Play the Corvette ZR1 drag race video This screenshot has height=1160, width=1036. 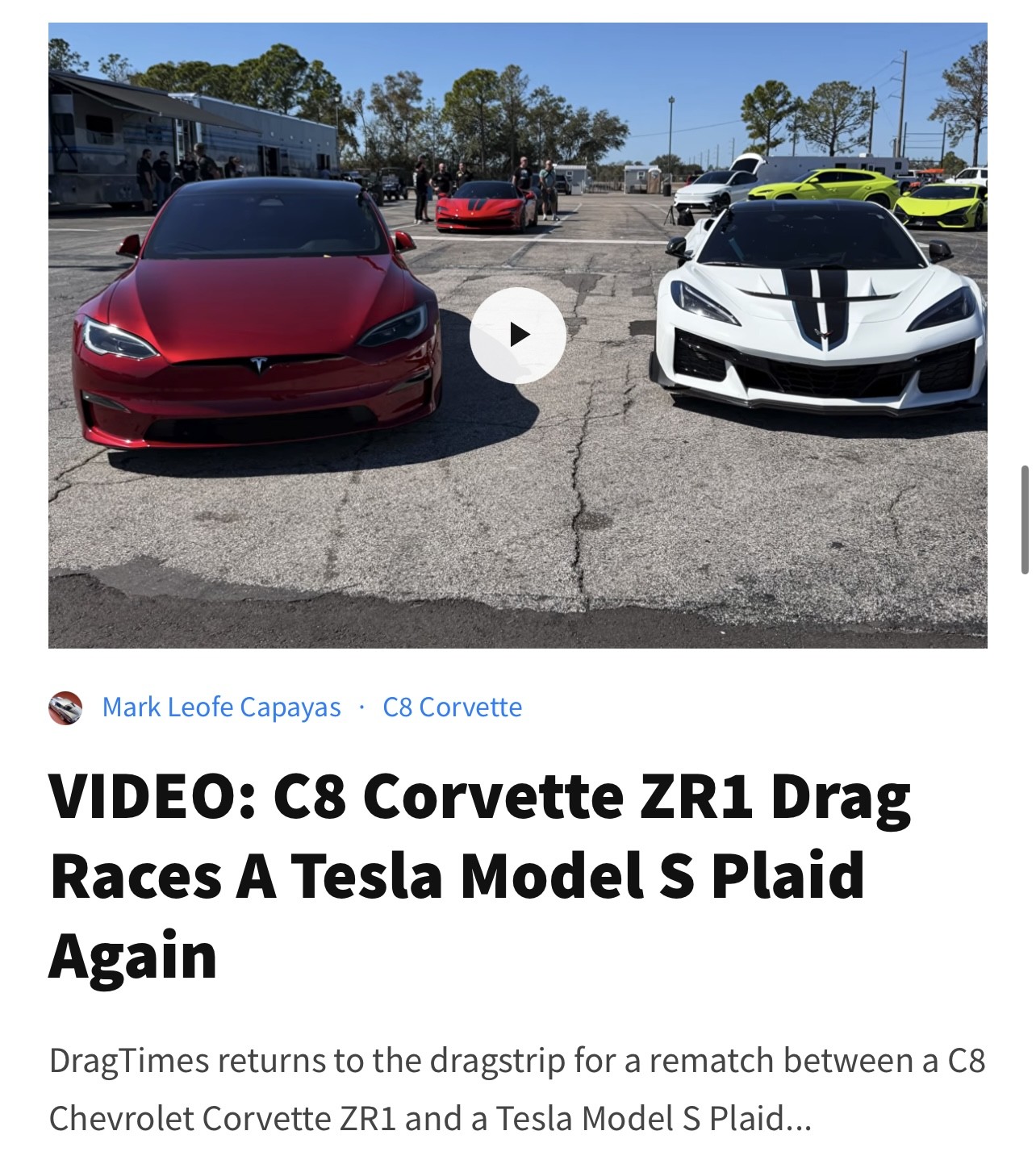(x=517, y=335)
